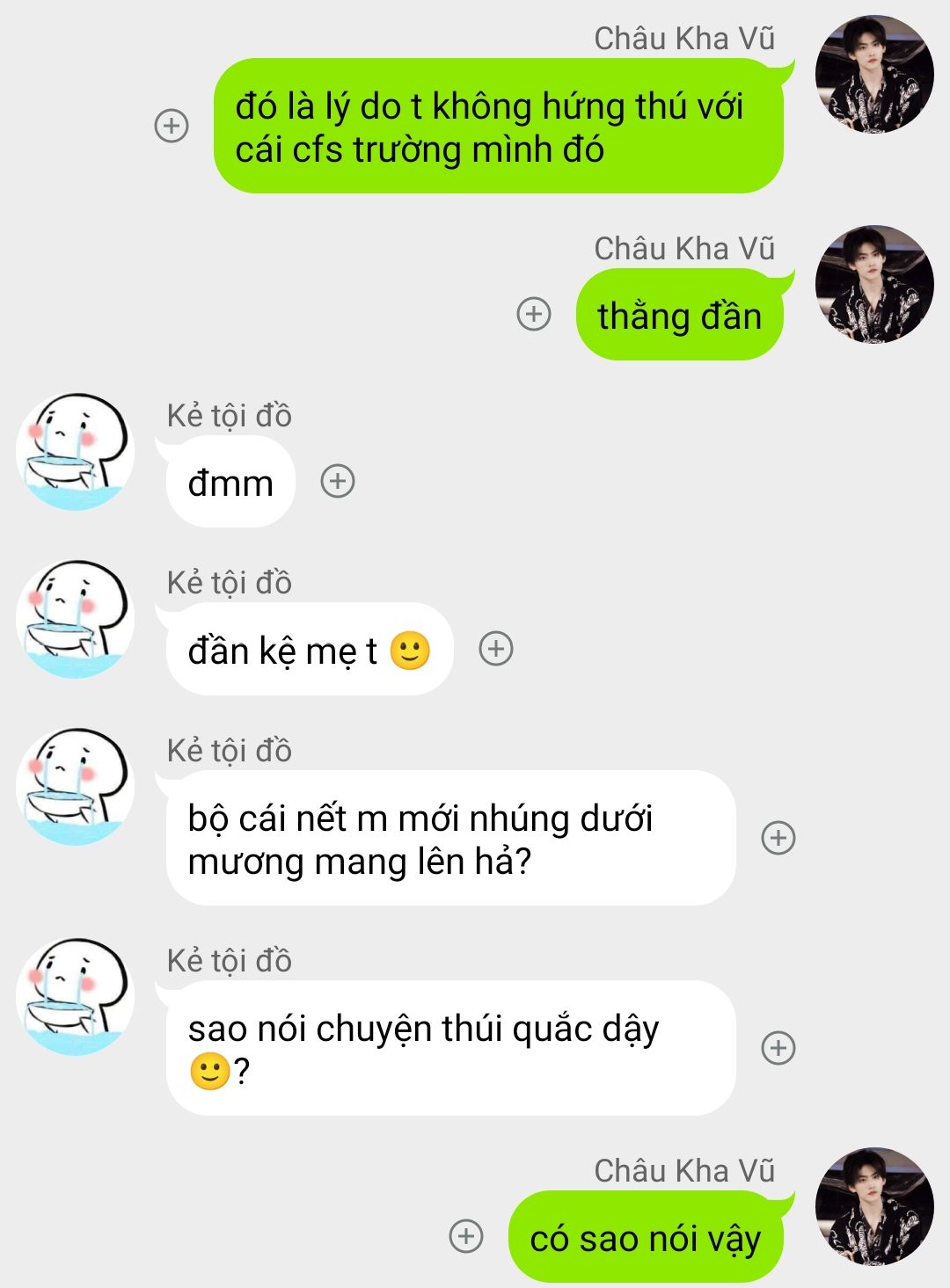Tap plus icon beside "đó là lý do" message
The height and width of the screenshot is (1288, 950).
(x=172, y=126)
